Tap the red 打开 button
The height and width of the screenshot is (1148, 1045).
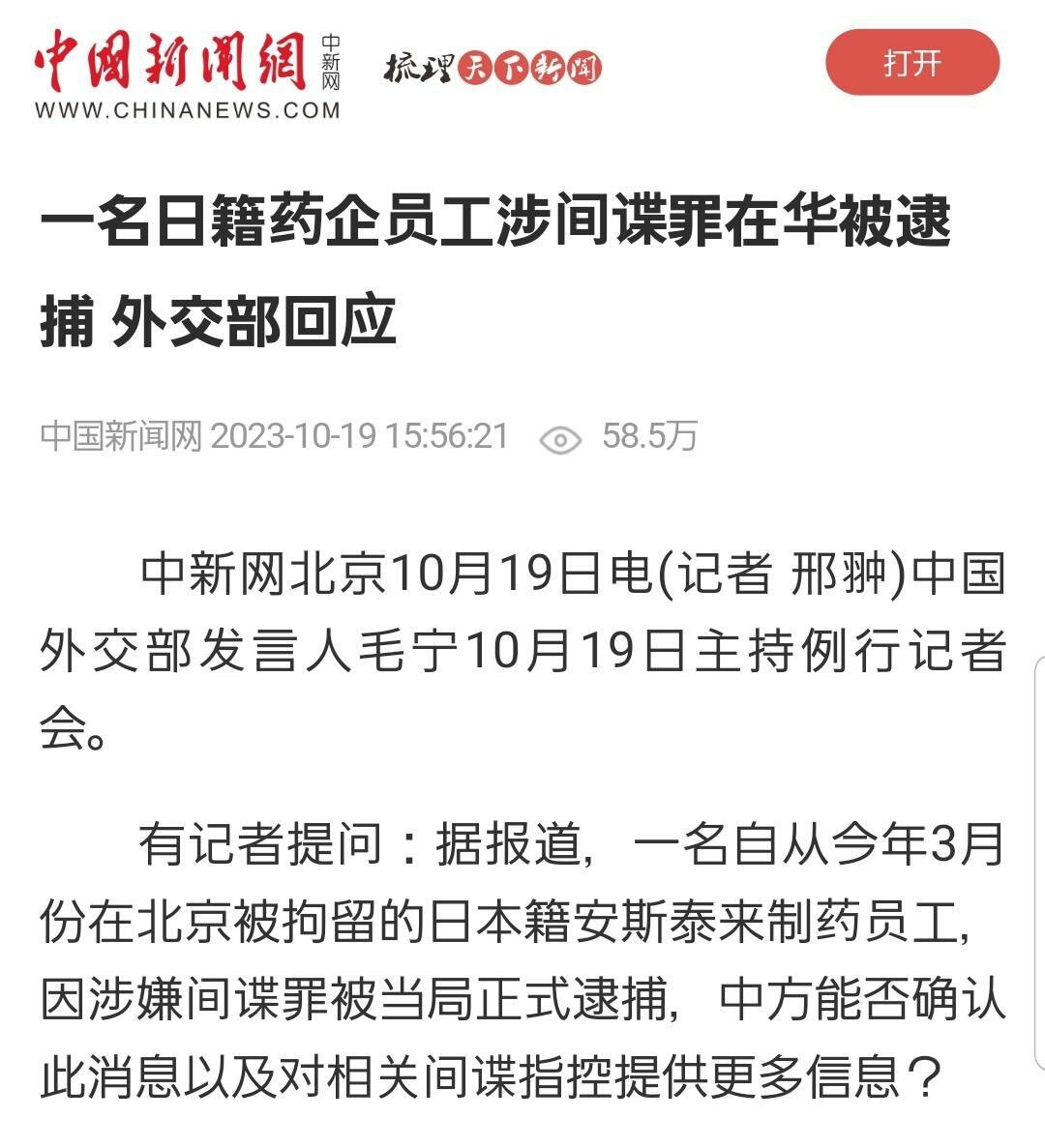[911, 64]
